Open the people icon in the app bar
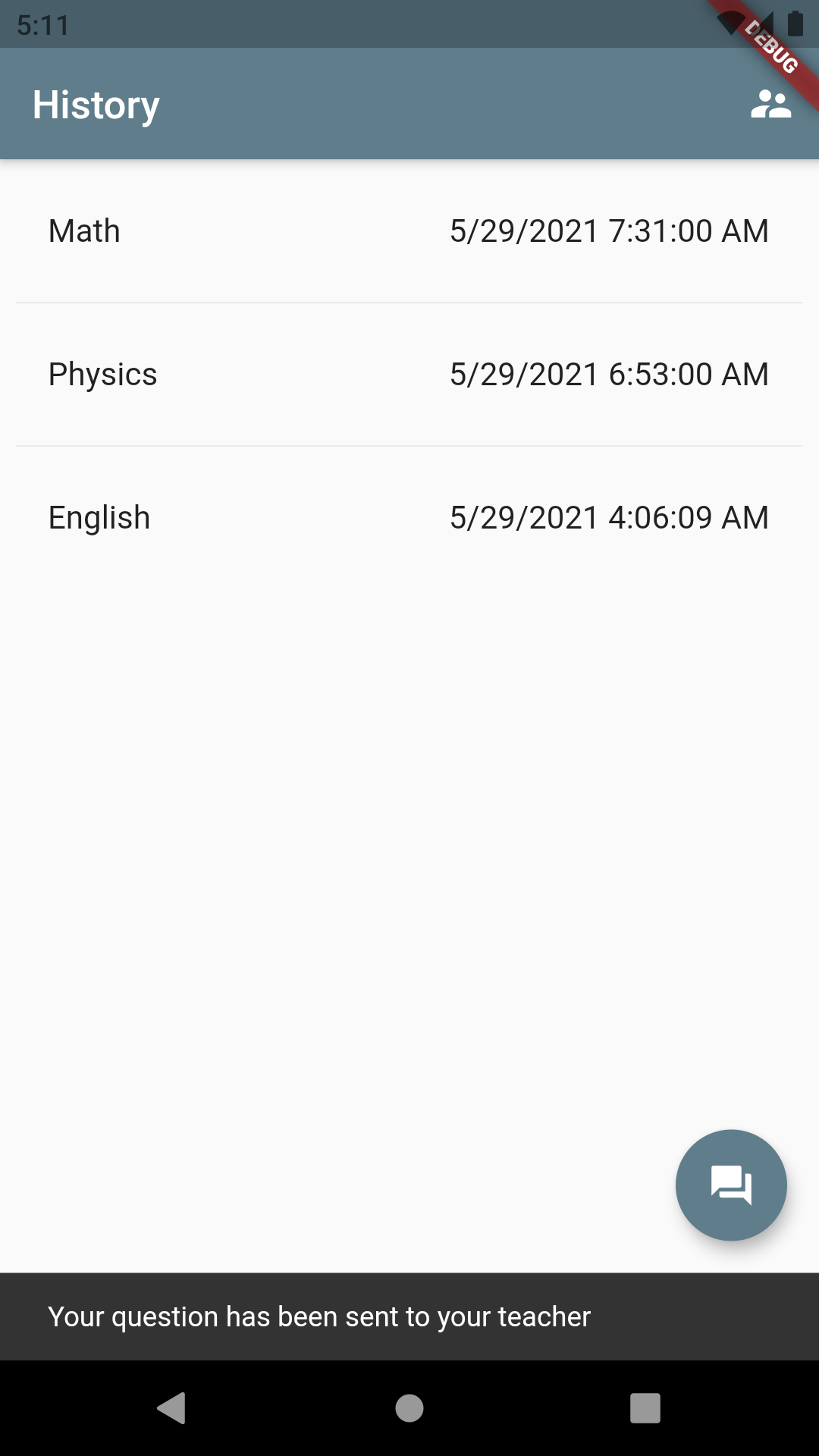The width and height of the screenshot is (819, 1456). [x=770, y=105]
